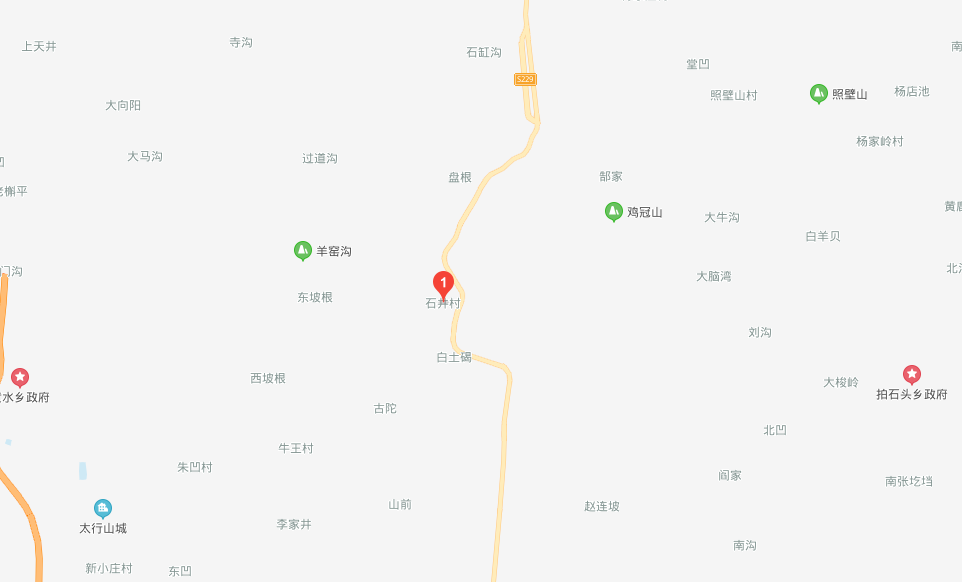
Task: Select the 羊窑沟 scenic spot marker
Action: point(302,250)
